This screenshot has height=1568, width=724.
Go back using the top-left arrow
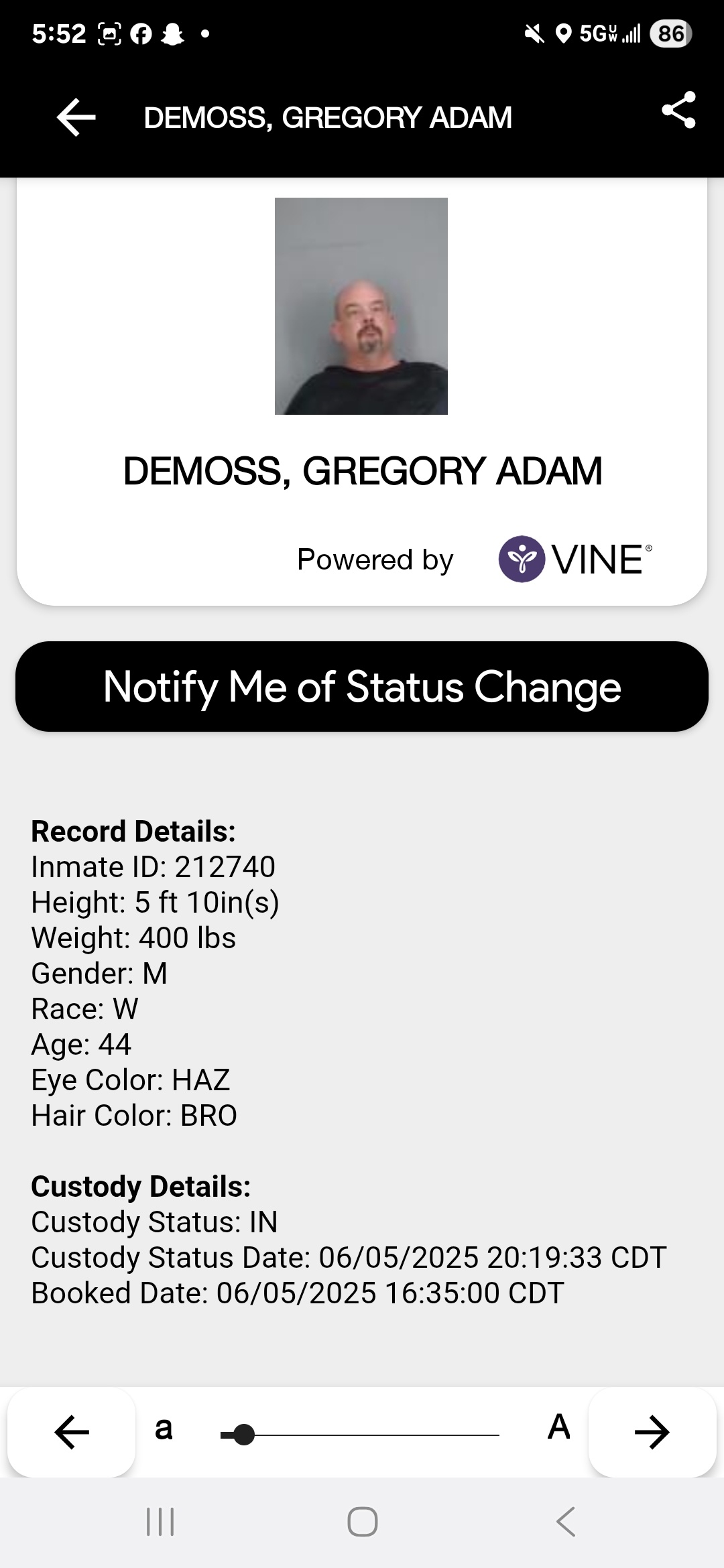click(x=76, y=117)
